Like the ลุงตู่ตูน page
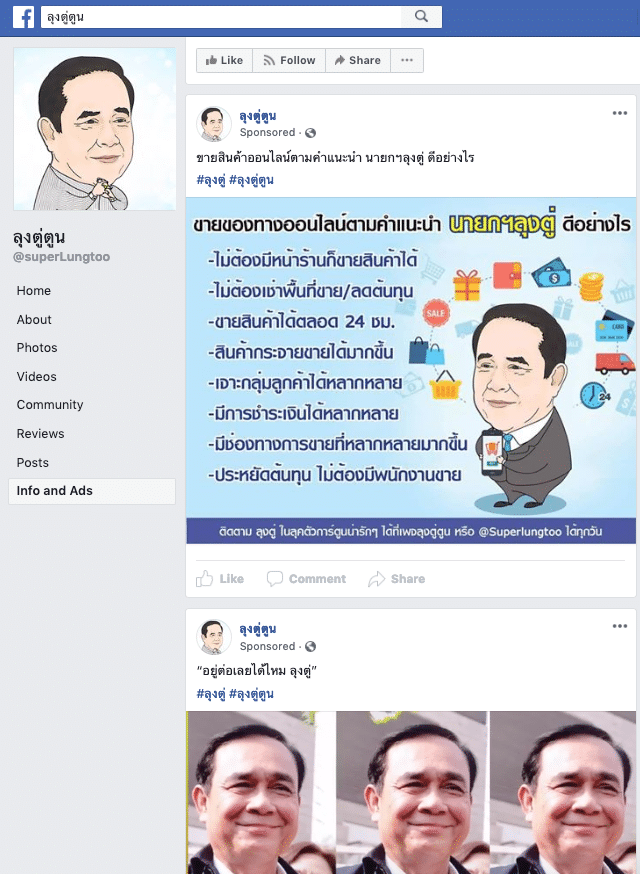This screenshot has height=874, width=640. pos(224,60)
